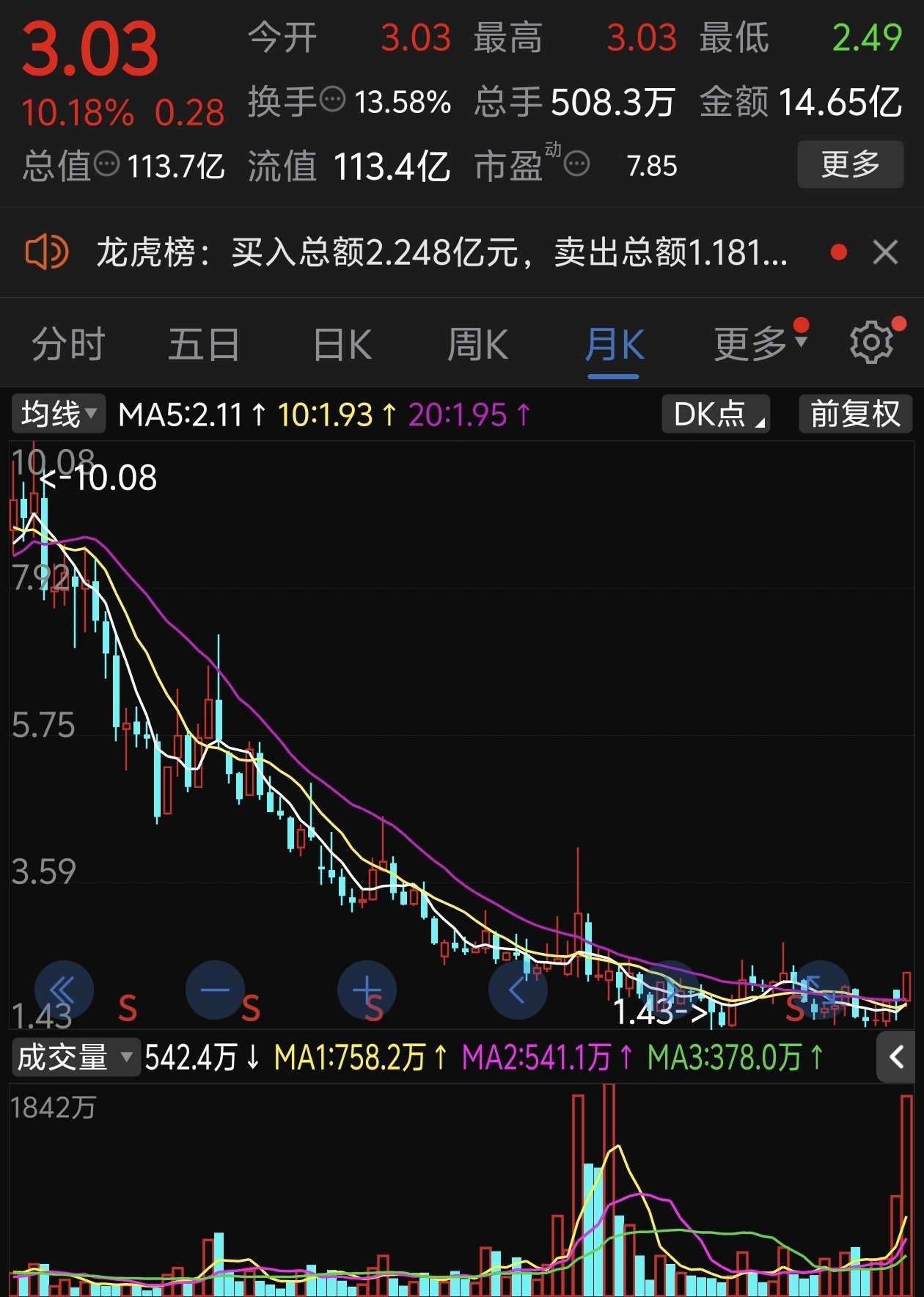Viewport: 924px width, 1297px height.
Task: Change the 前复权 adjustment setting
Action: [854, 414]
